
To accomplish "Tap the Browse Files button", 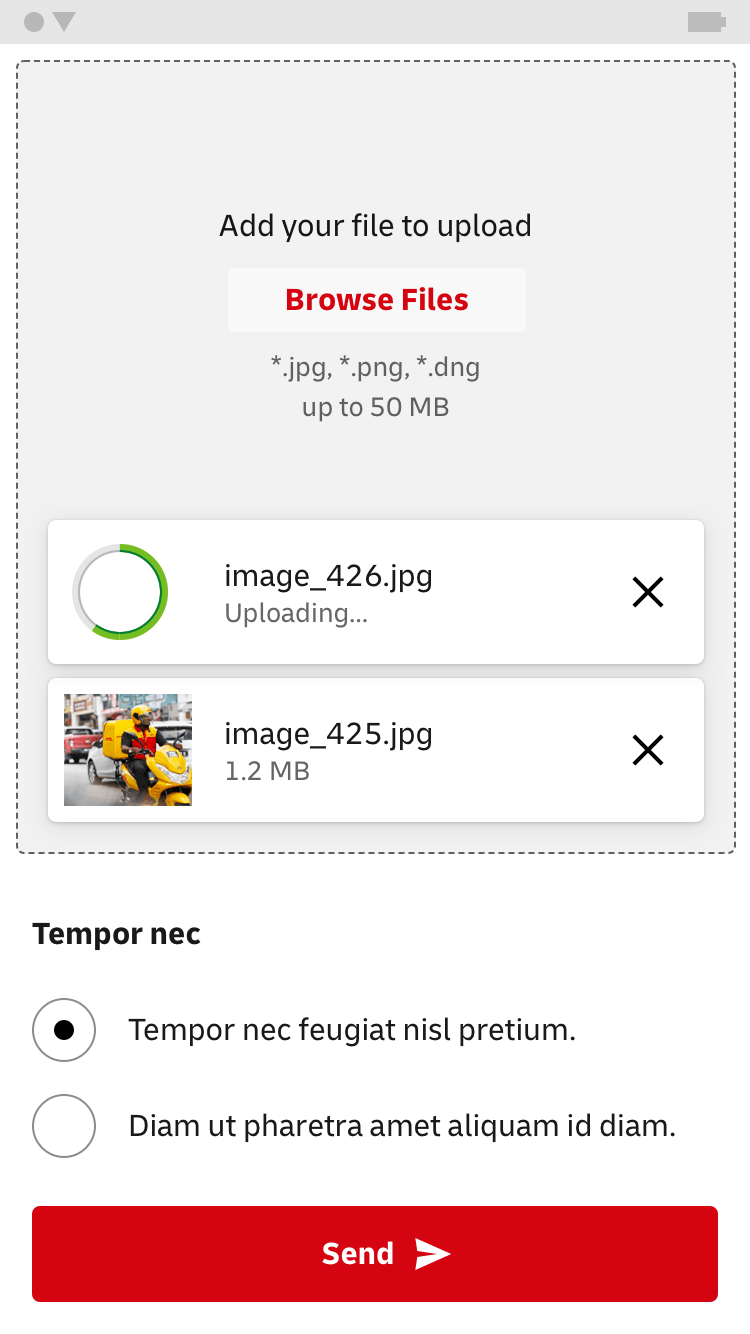I will click(376, 300).
